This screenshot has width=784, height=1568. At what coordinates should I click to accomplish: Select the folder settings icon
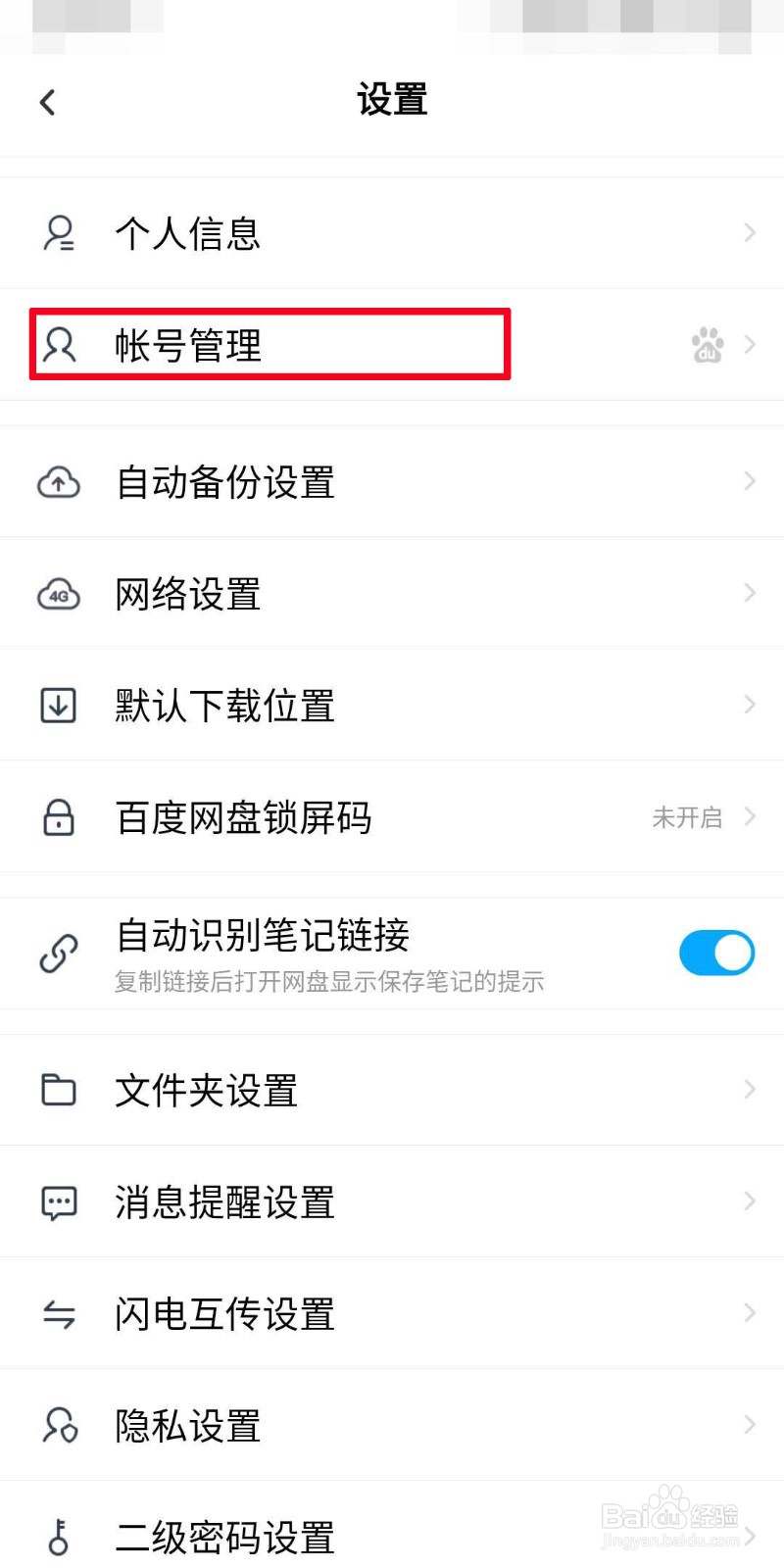(x=59, y=1090)
